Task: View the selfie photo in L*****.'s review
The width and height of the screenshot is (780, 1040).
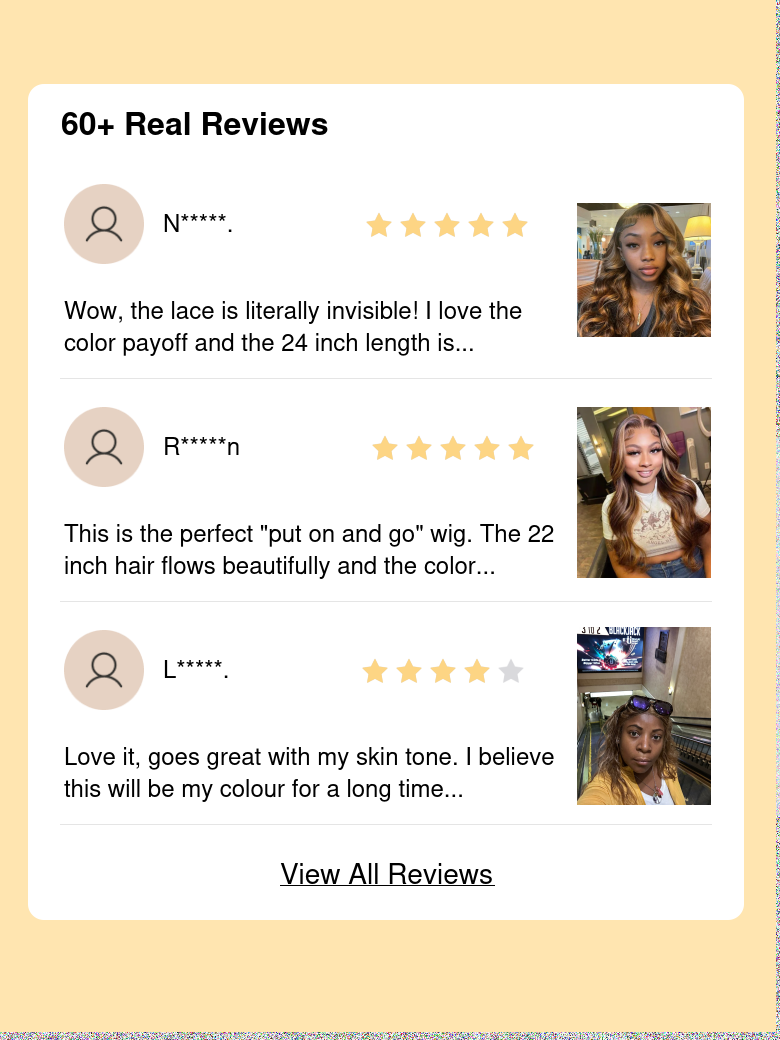Action: [643, 716]
